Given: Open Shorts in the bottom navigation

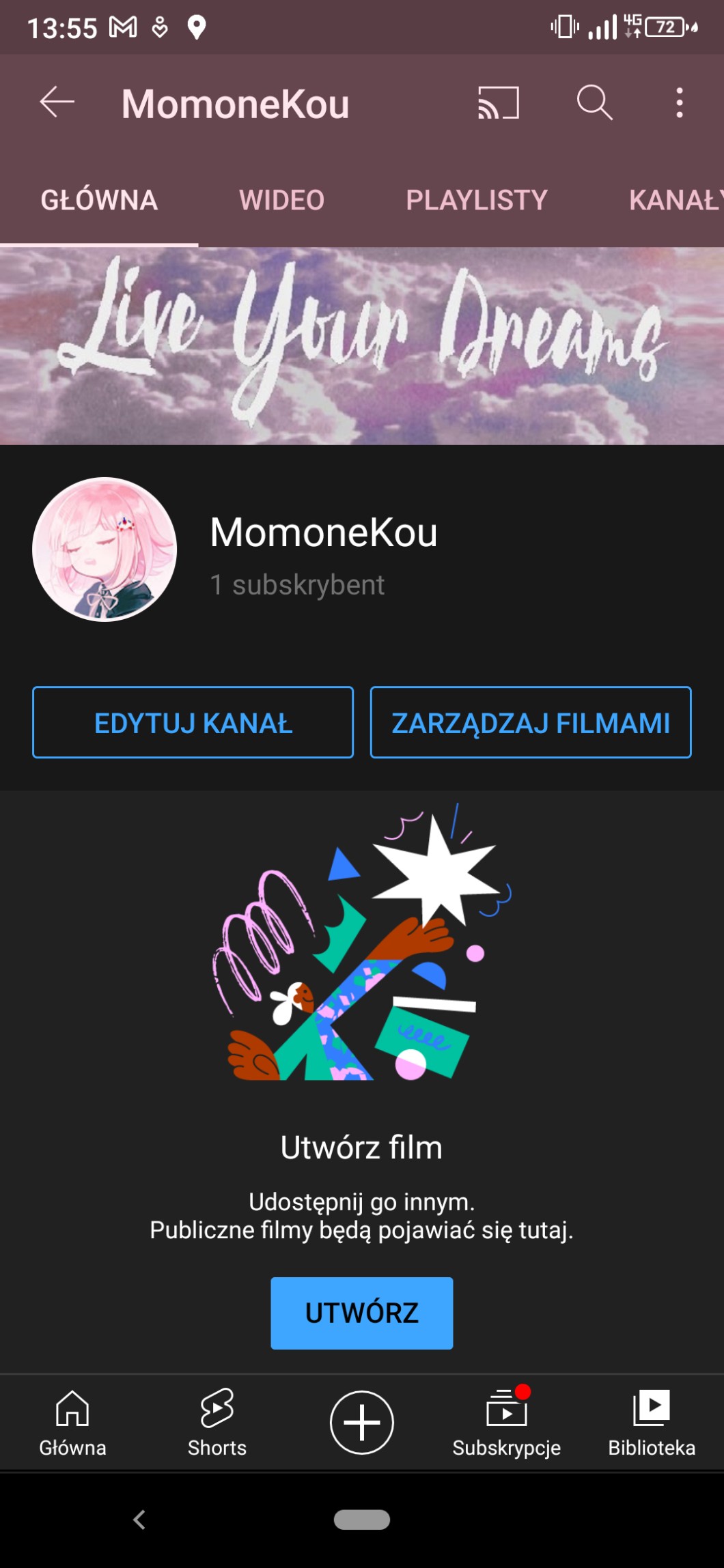Looking at the screenshot, I should (x=217, y=1423).
